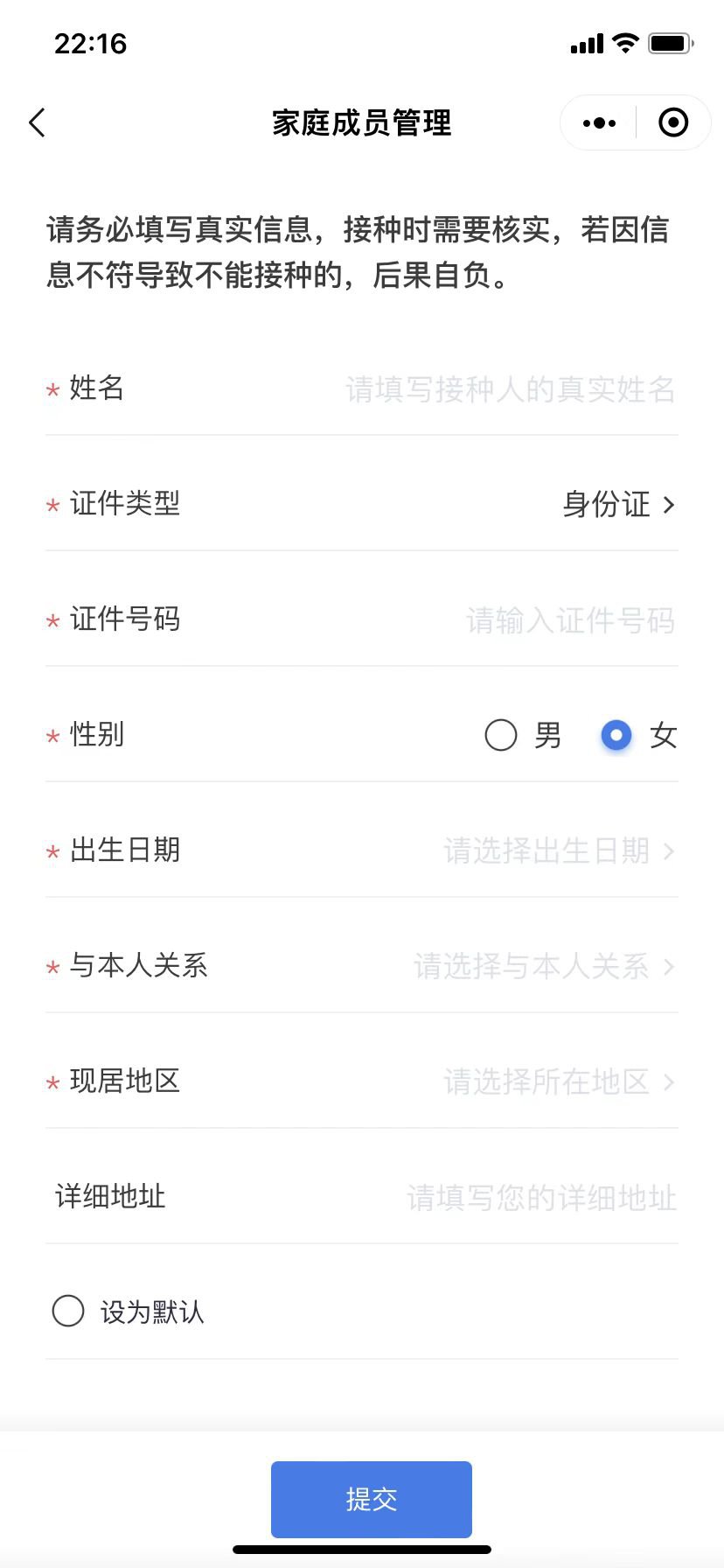
Task: Tap the 证件号码 ID number field
Action: pyautogui.click(x=569, y=620)
